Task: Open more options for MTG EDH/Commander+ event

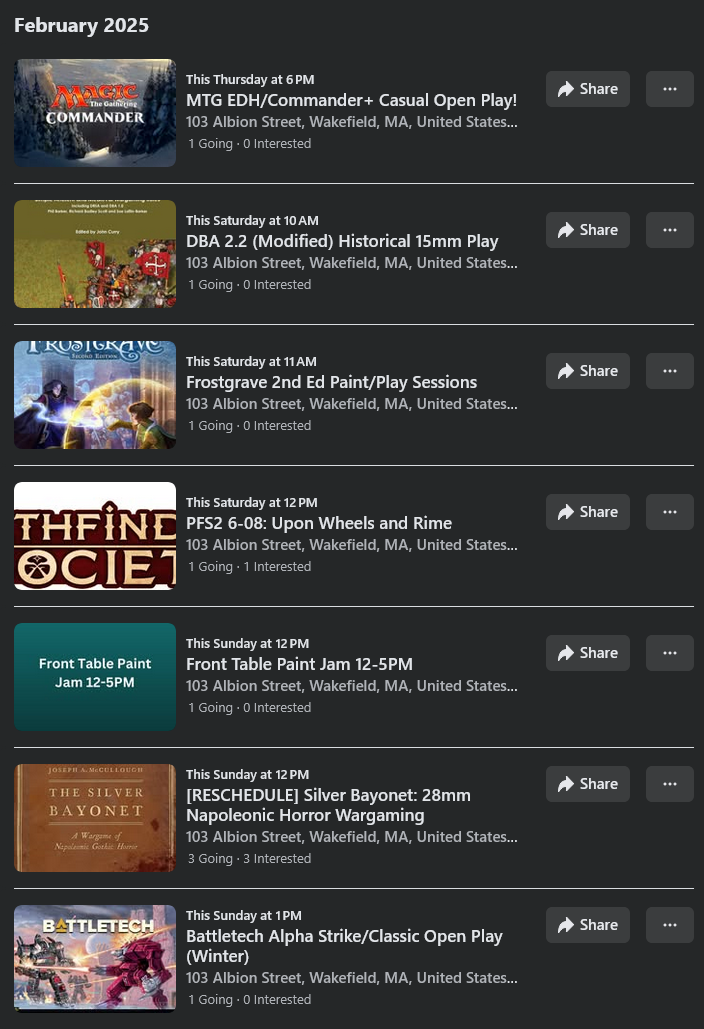Action: [670, 89]
